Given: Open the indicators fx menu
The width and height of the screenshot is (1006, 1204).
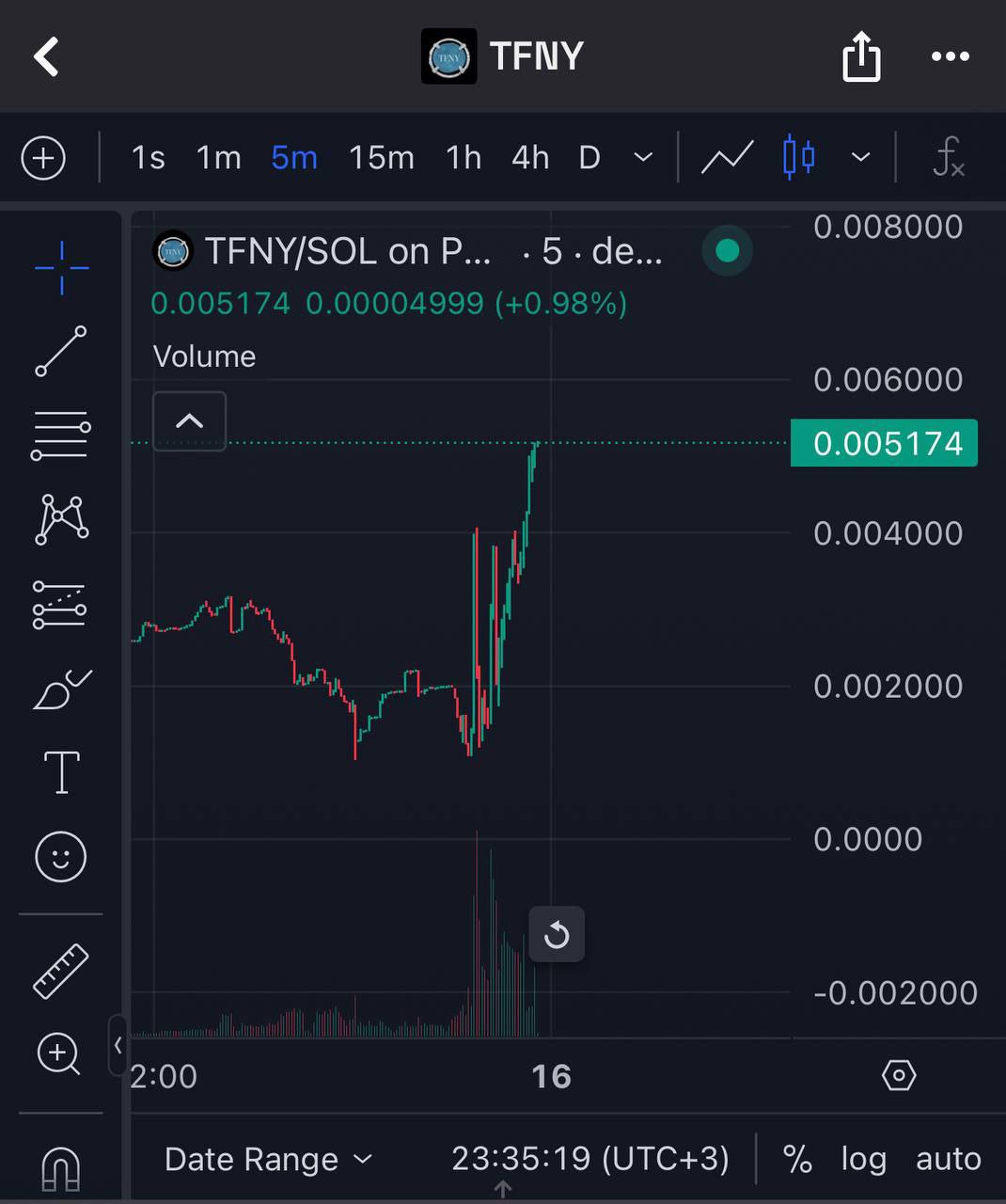Looking at the screenshot, I should pos(948,157).
